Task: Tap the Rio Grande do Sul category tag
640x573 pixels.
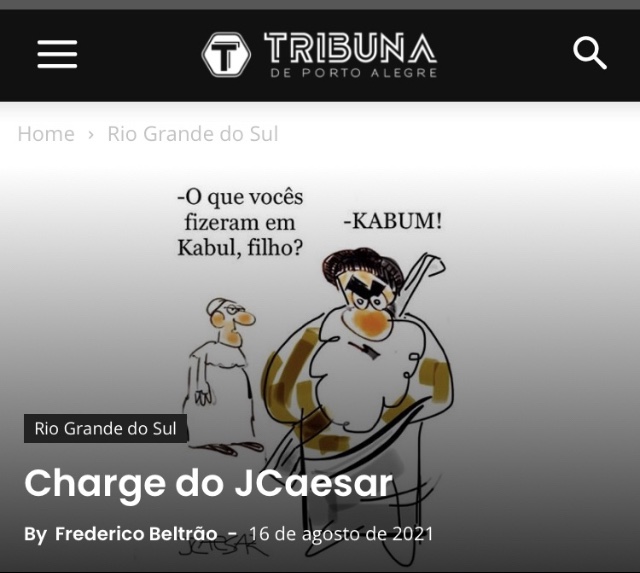Action: point(105,429)
